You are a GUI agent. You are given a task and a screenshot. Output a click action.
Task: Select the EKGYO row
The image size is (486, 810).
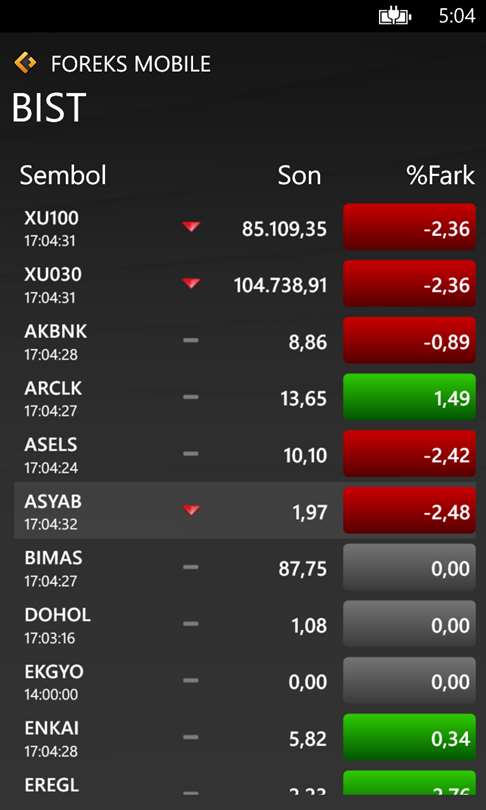245,681
